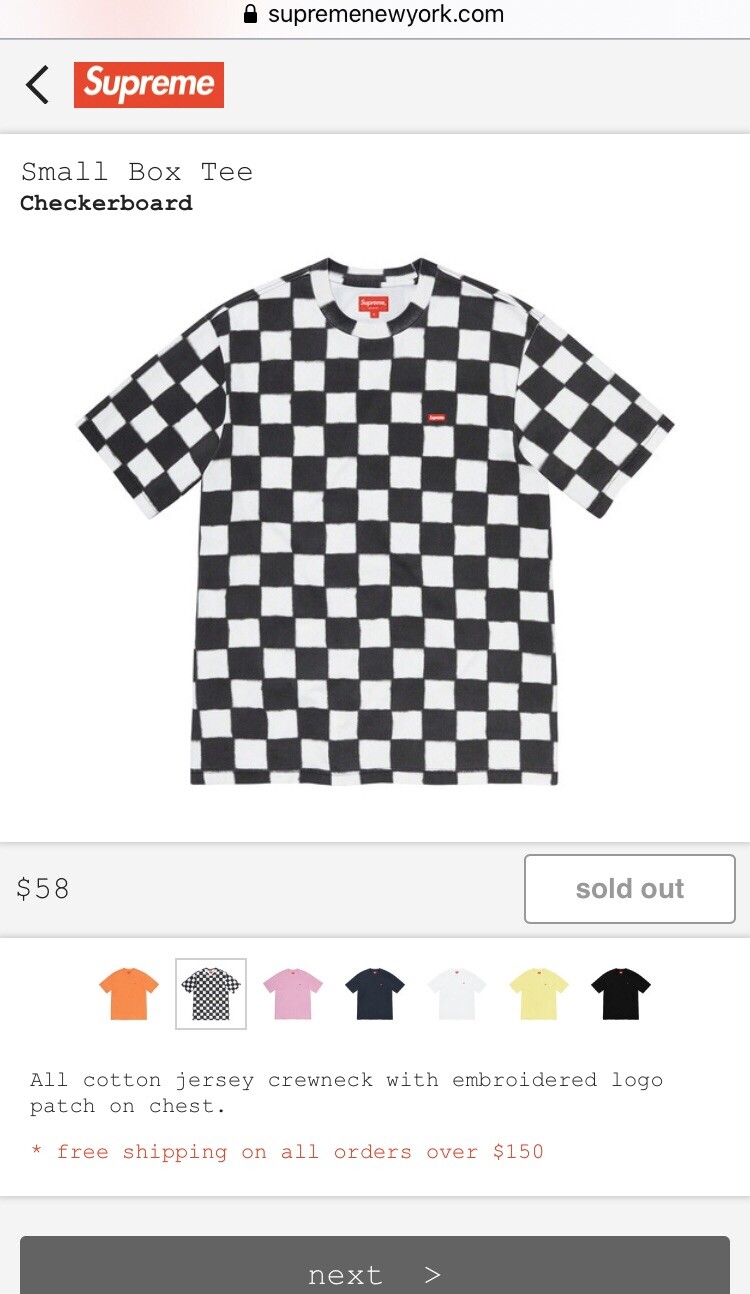Select the orange tee color variant
This screenshot has width=750, height=1294.
point(129,992)
